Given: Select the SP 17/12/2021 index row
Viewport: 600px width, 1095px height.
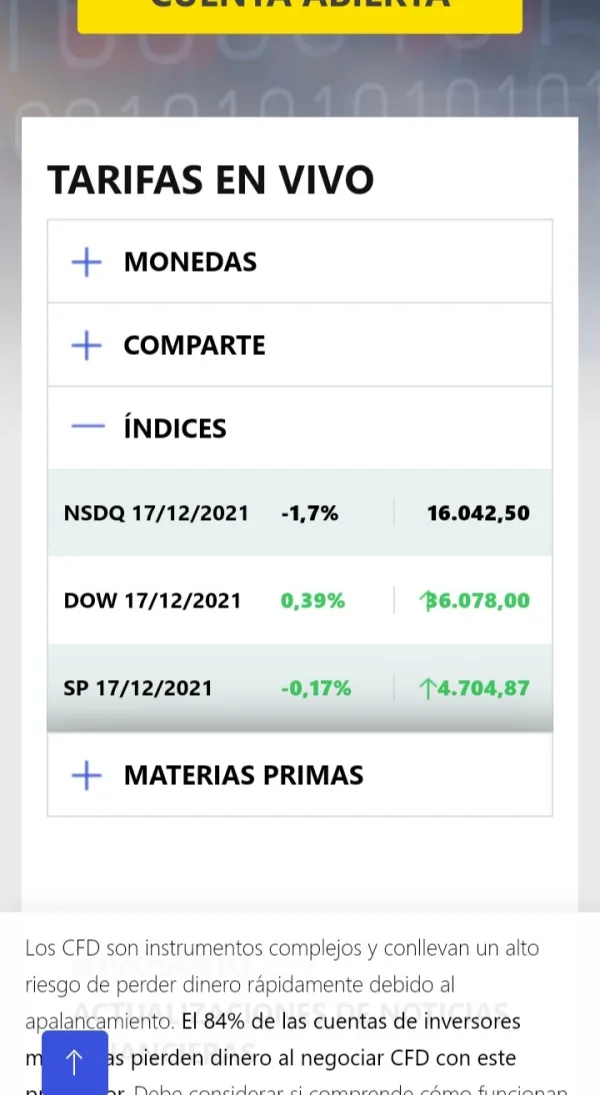Looking at the screenshot, I should (300, 687).
